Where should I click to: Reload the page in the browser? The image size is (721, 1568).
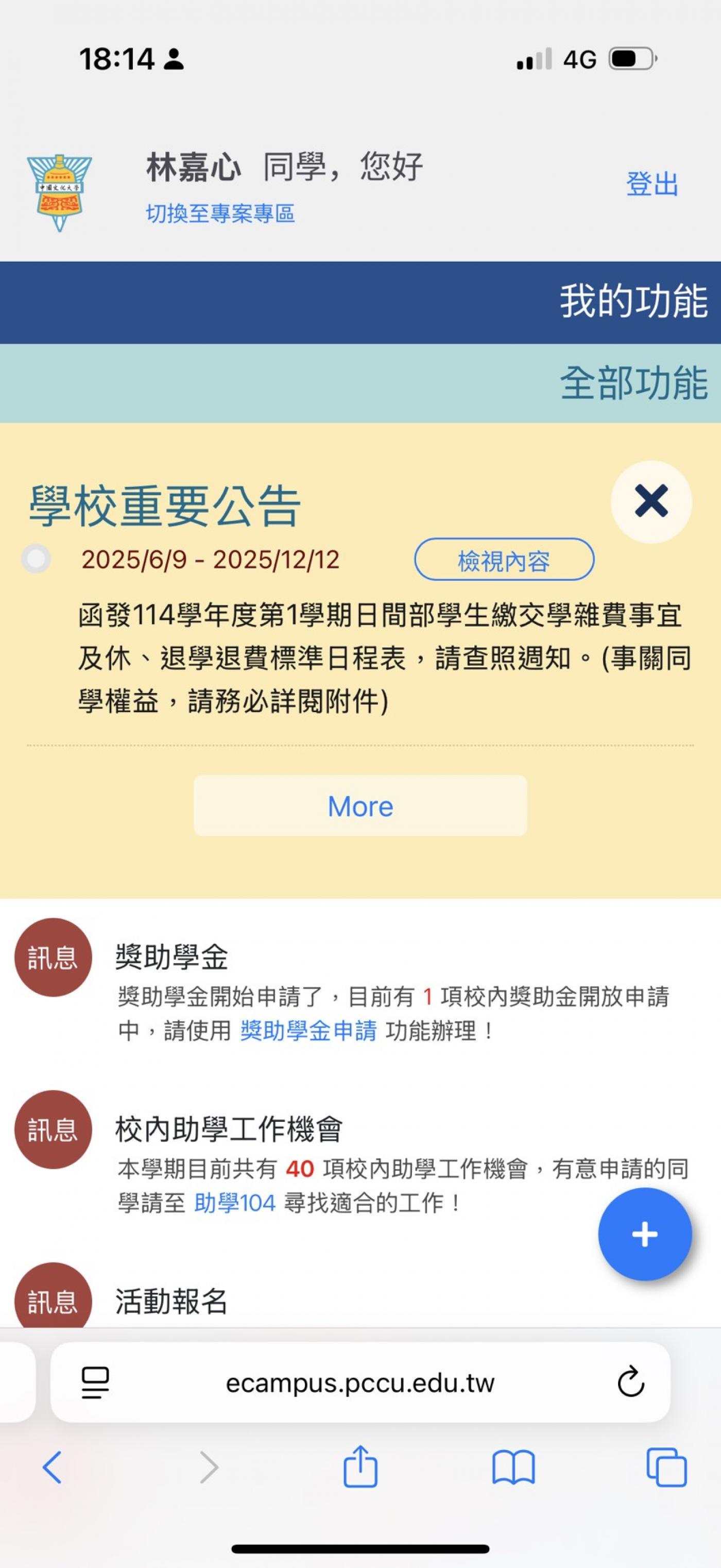(x=631, y=1382)
